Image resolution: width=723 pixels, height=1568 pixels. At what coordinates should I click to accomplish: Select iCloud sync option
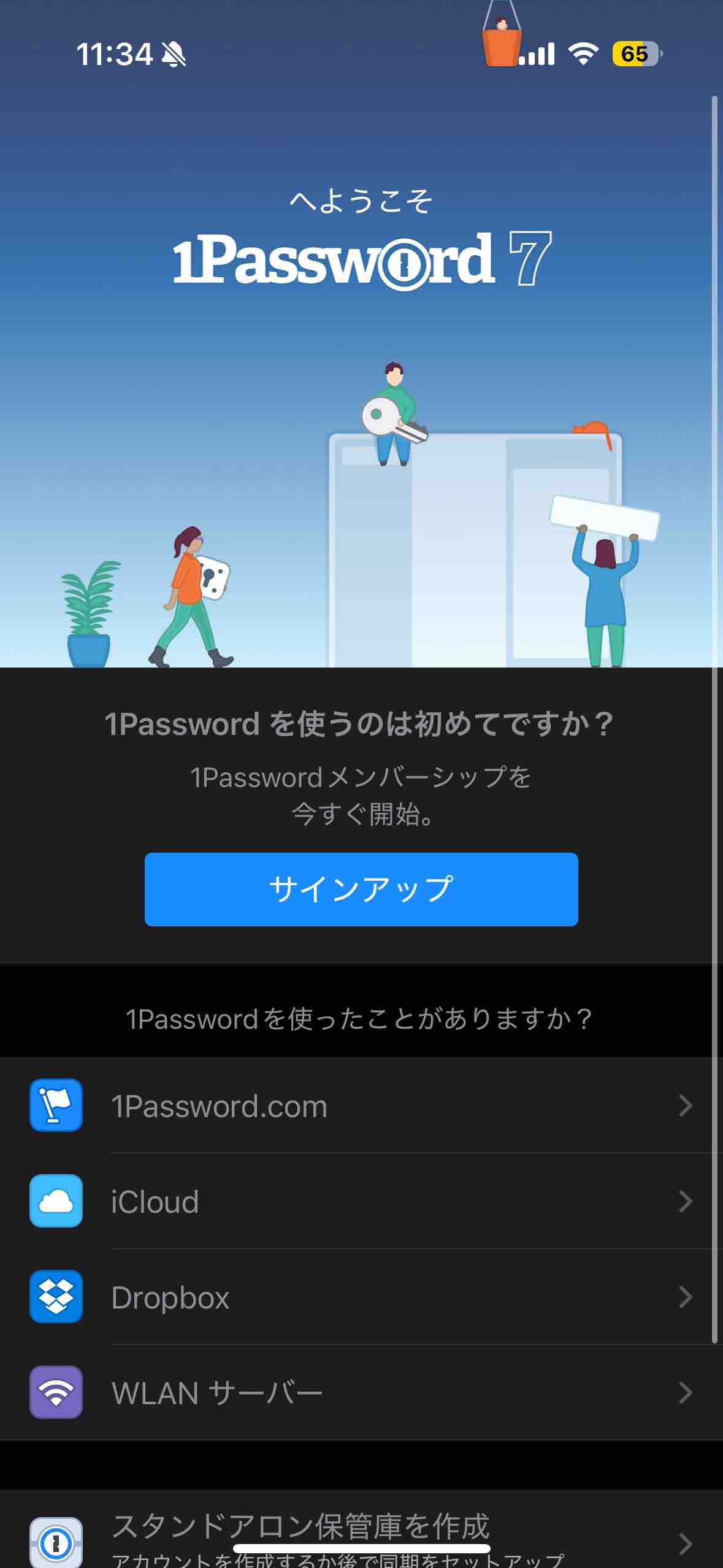click(361, 1201)
